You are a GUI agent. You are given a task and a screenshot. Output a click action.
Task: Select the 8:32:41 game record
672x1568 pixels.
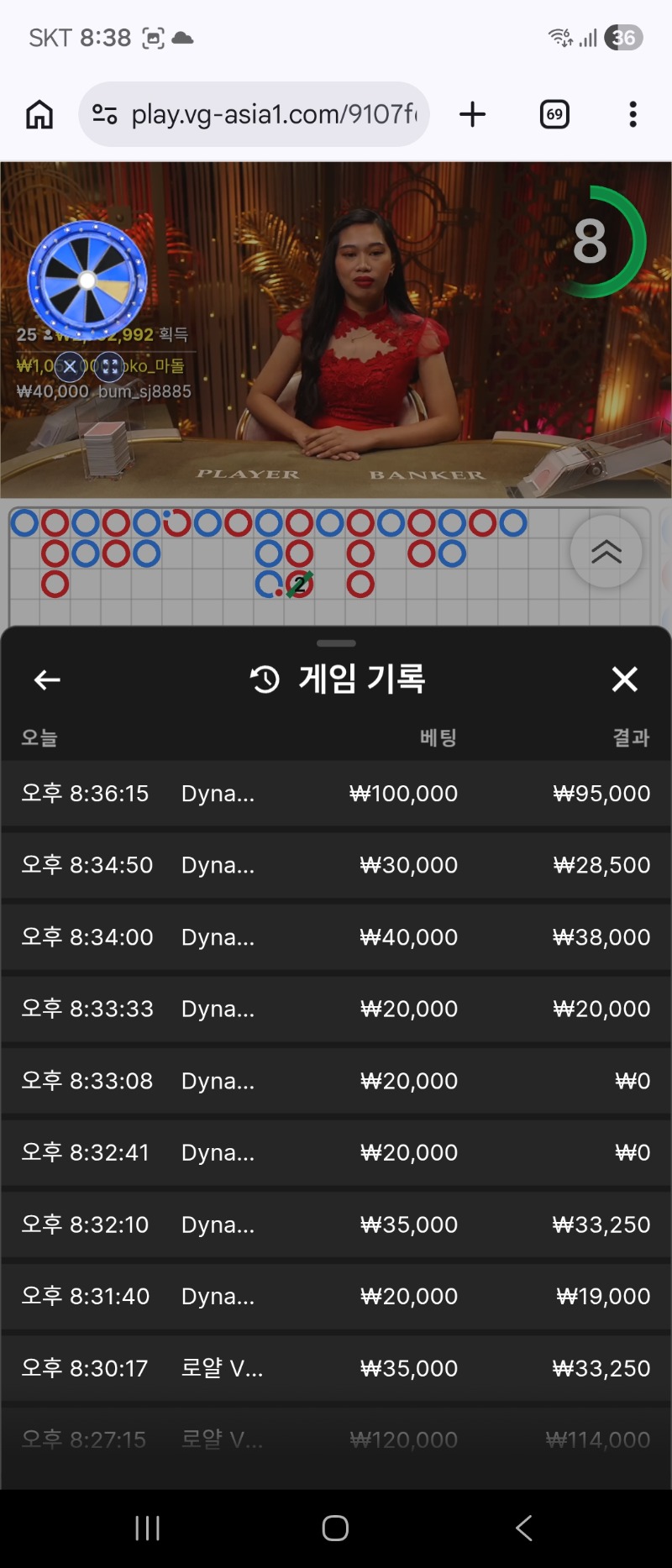336,1152
